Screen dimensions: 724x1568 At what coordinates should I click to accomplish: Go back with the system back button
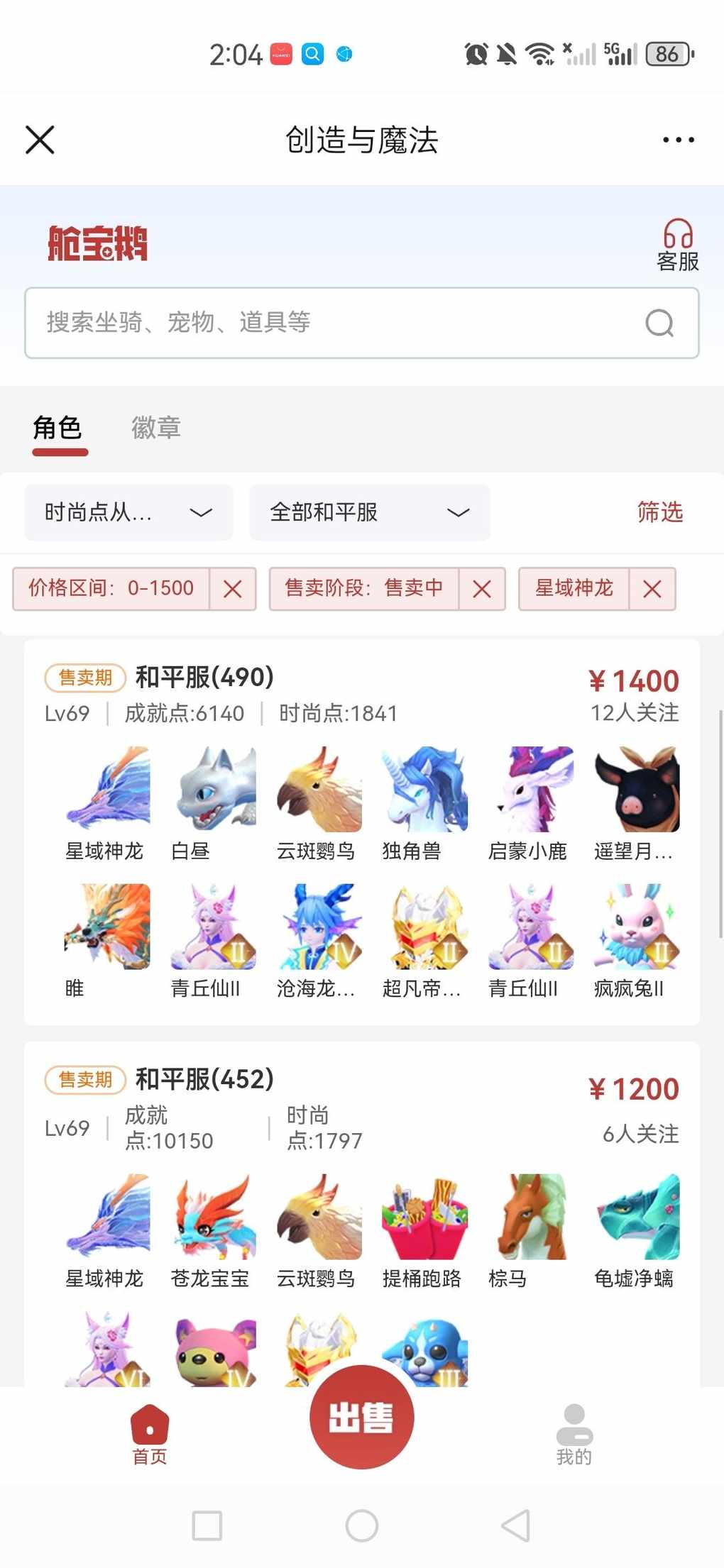pos(516,1525)
